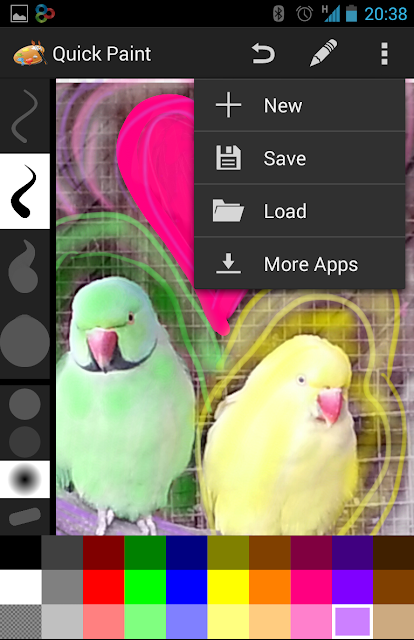The width and height of the screenshot is (414, 640).
Task: Undo the last stroke
Action: (x=263, y=53)
